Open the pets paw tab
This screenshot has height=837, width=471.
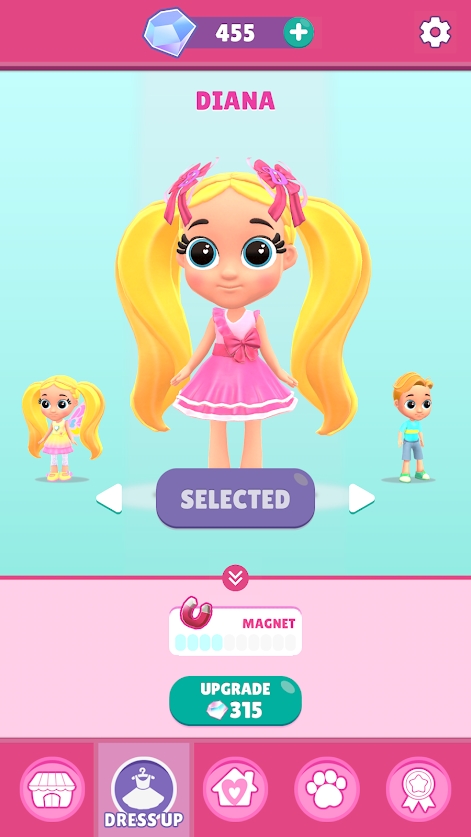[327, 789]
